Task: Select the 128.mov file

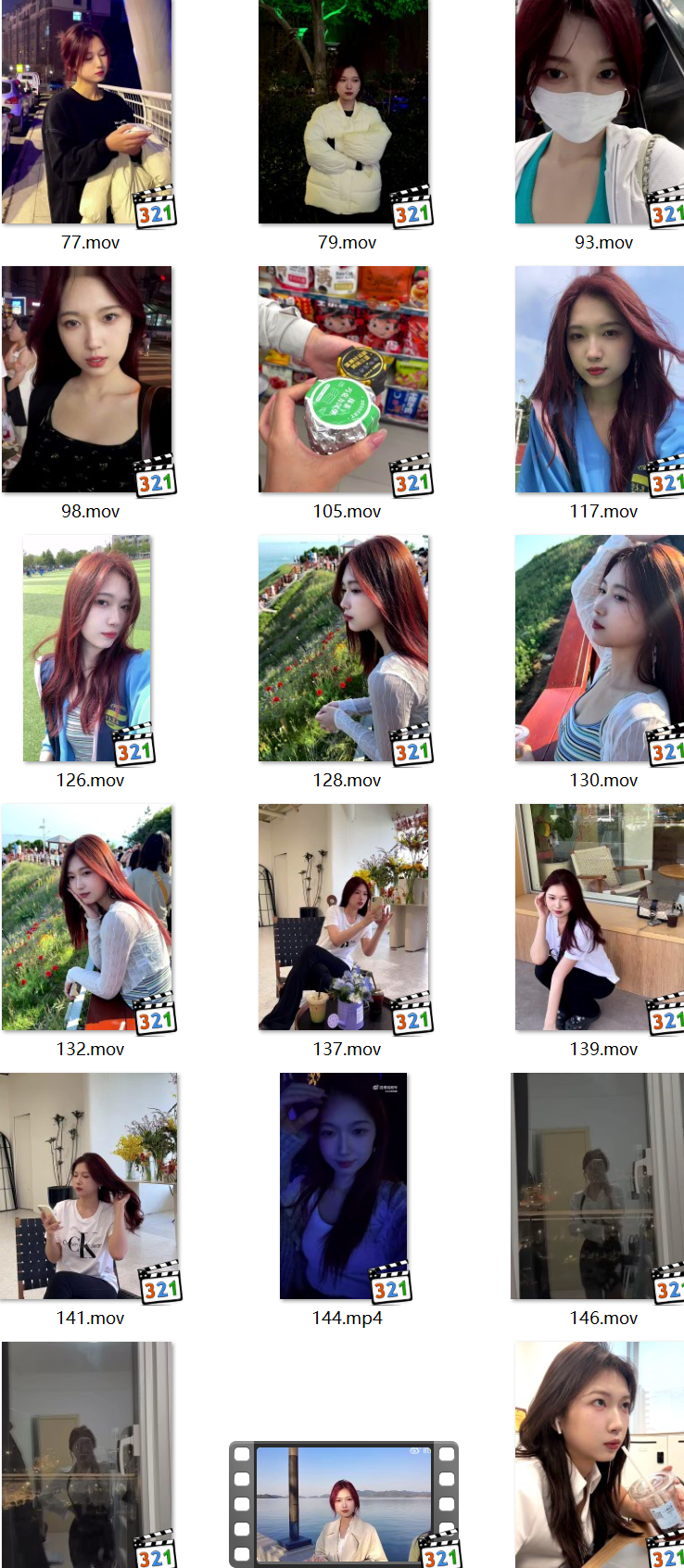Action: 343,648
